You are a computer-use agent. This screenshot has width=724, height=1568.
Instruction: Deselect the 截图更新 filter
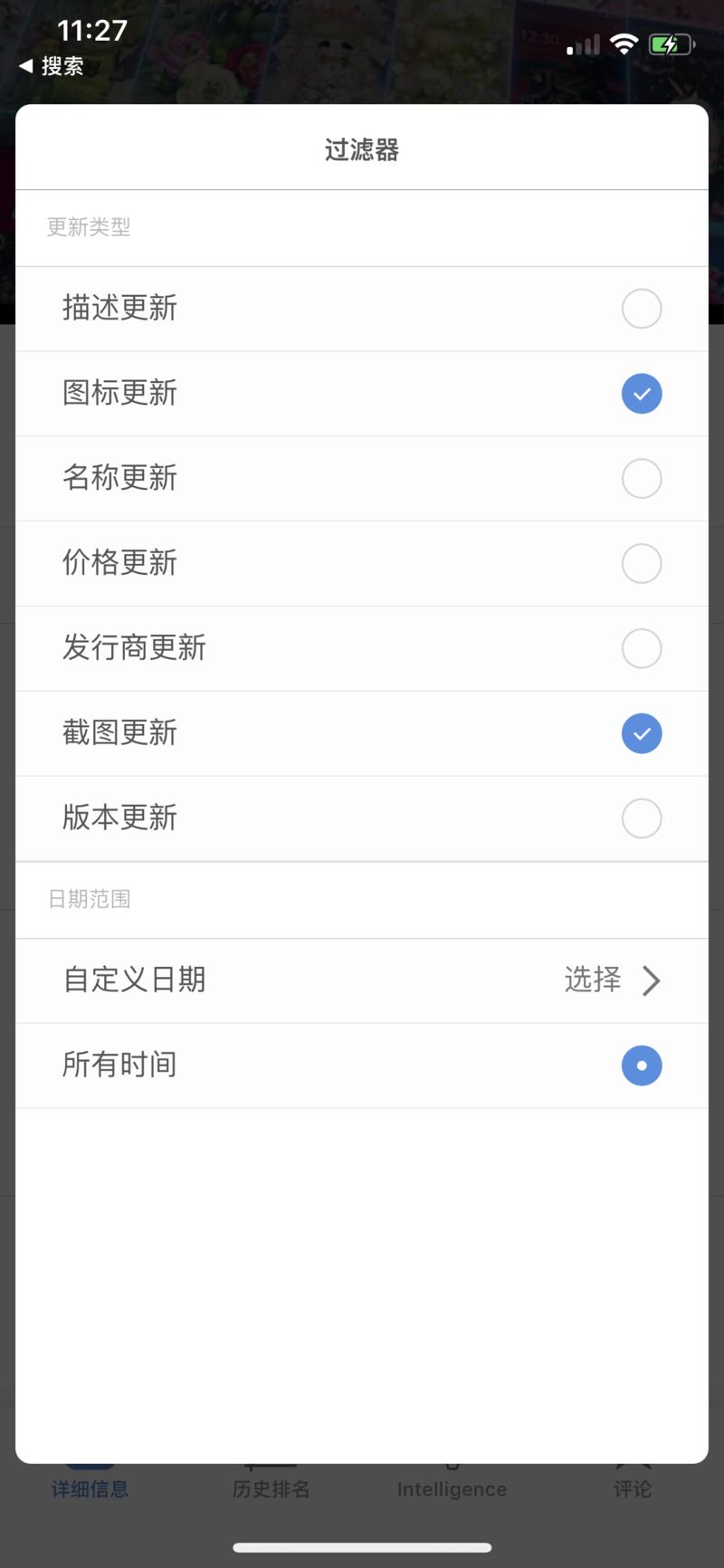[642, 733]
